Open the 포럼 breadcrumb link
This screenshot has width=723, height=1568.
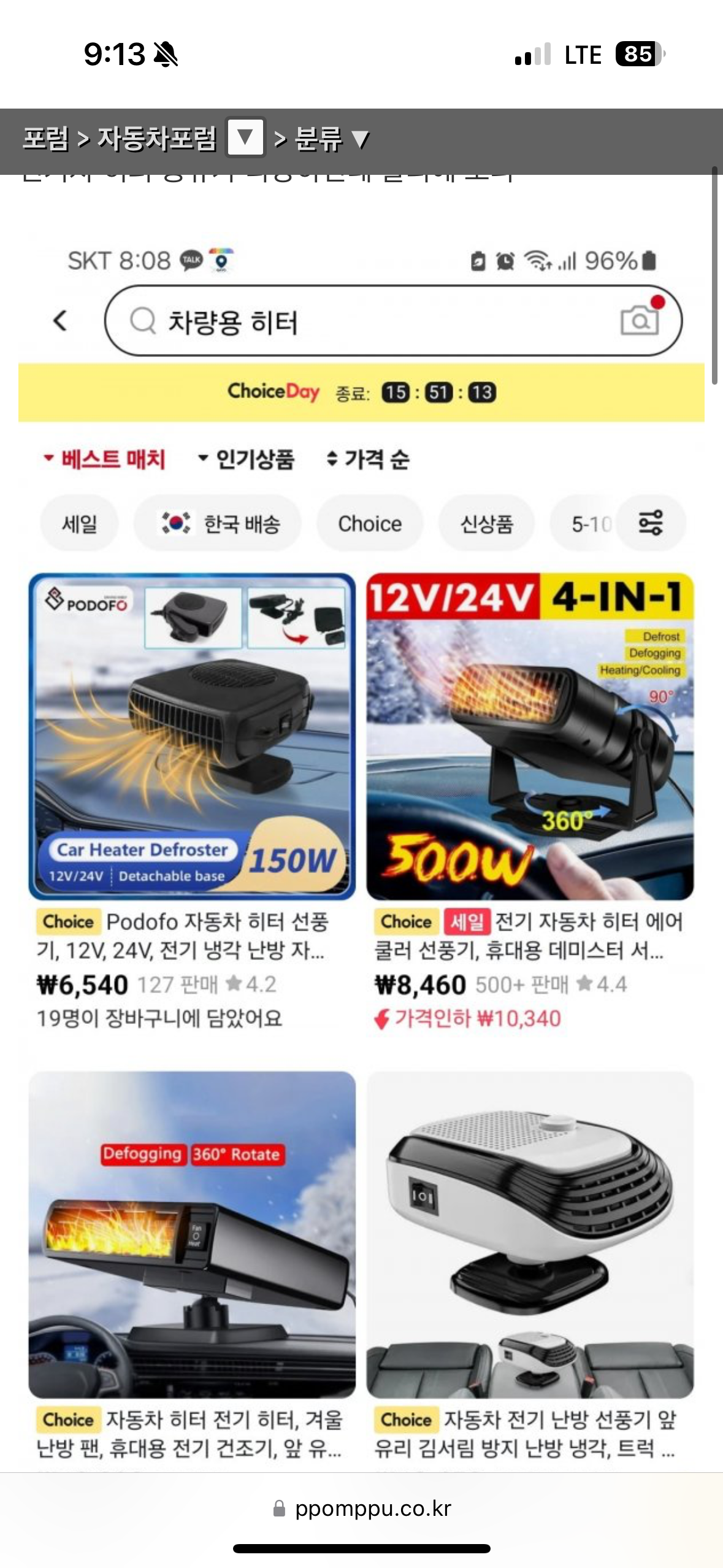(45, 139)
